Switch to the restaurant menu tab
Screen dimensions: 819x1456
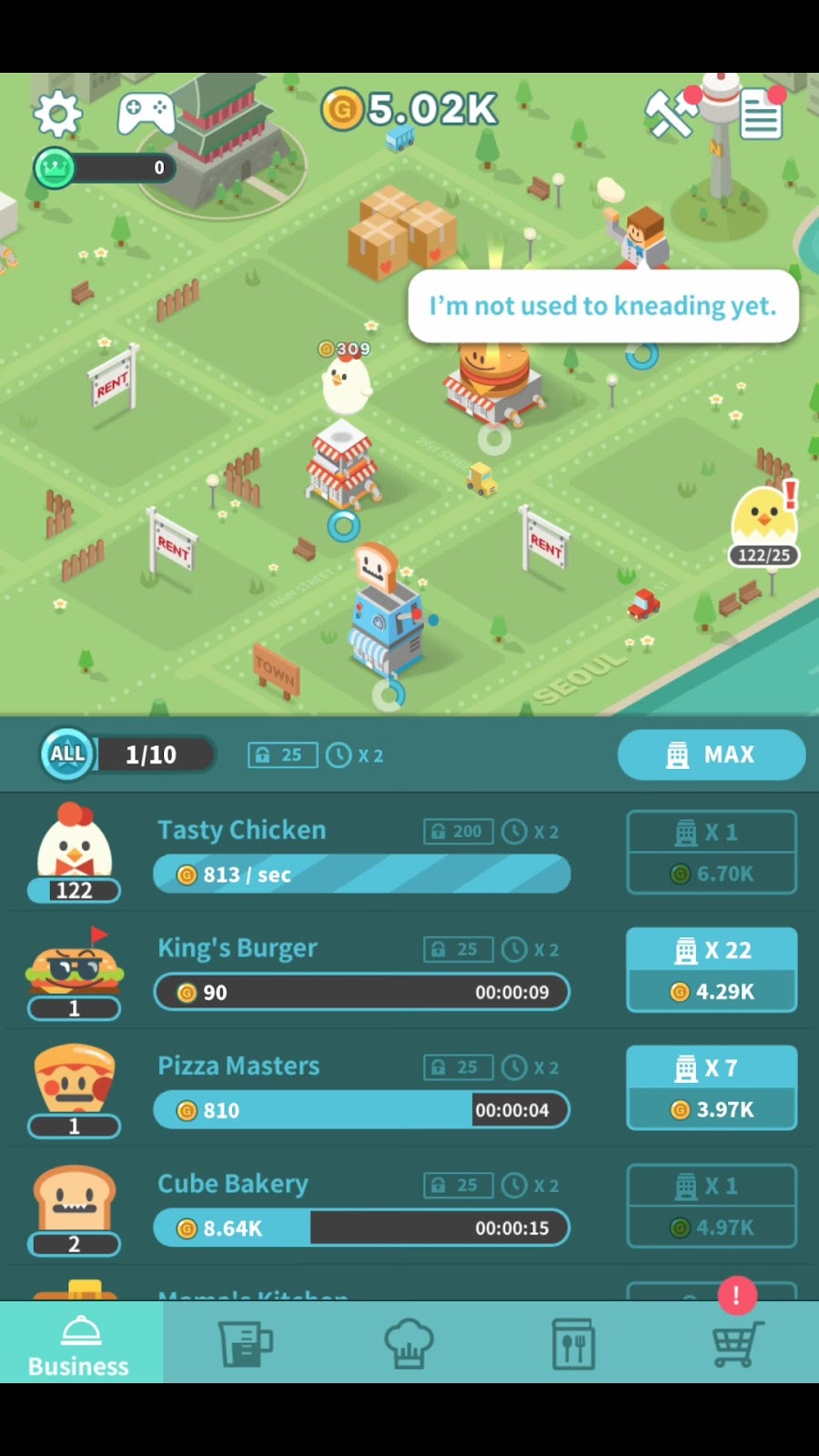tap(573, 1343)
